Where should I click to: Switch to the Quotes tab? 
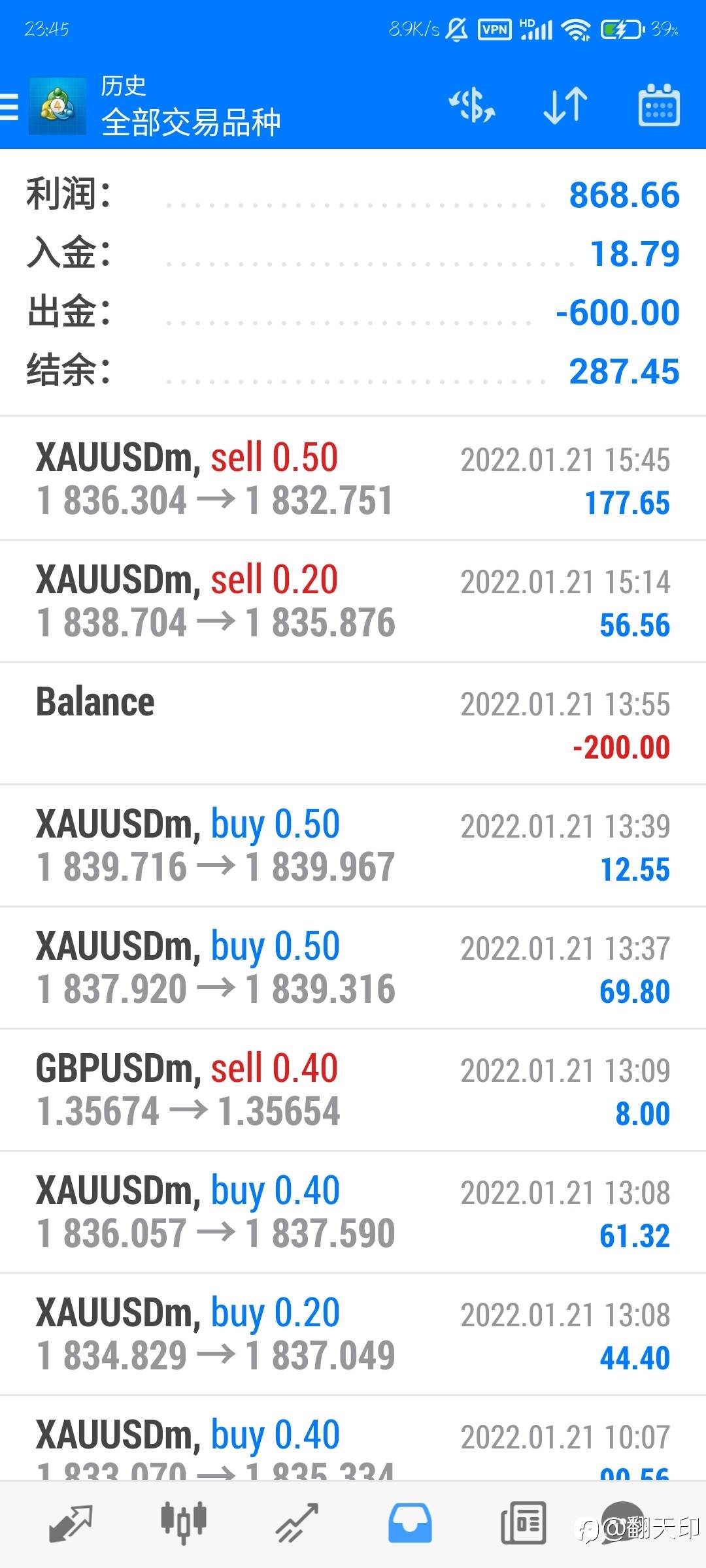point(71,1524)
